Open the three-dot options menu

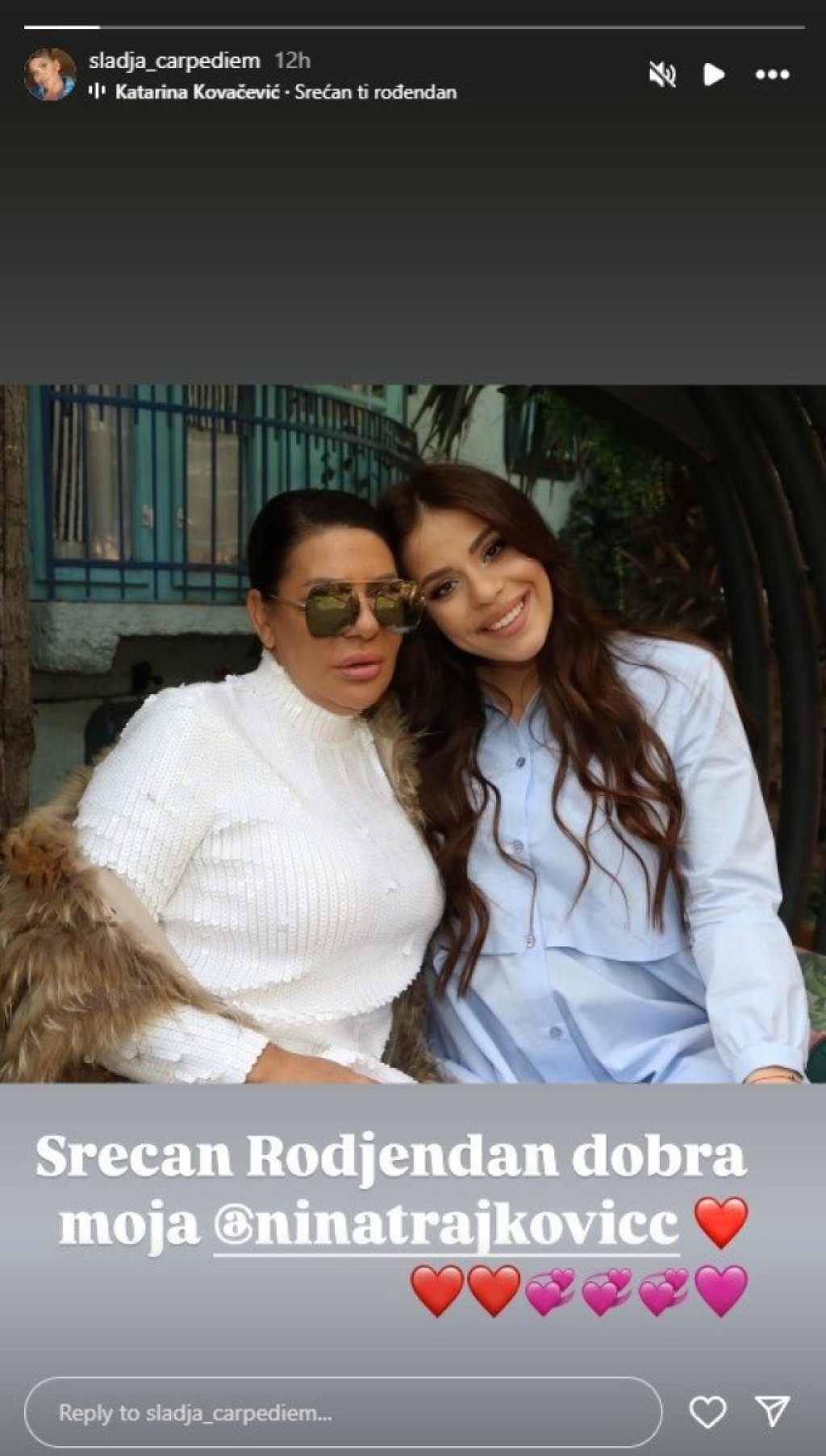point(771,75)
